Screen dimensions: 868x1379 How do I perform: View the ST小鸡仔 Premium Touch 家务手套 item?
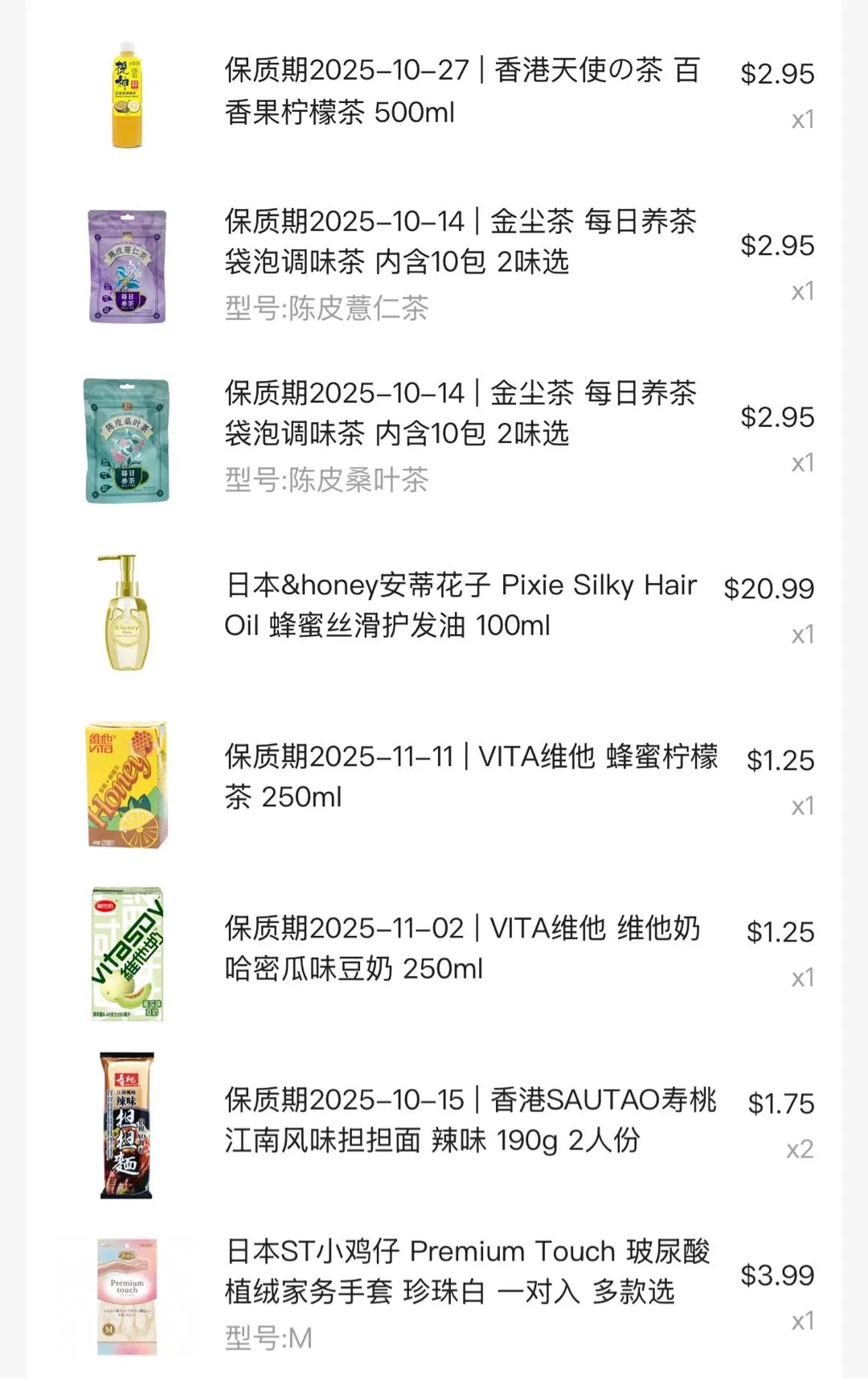coord(467,1271)
